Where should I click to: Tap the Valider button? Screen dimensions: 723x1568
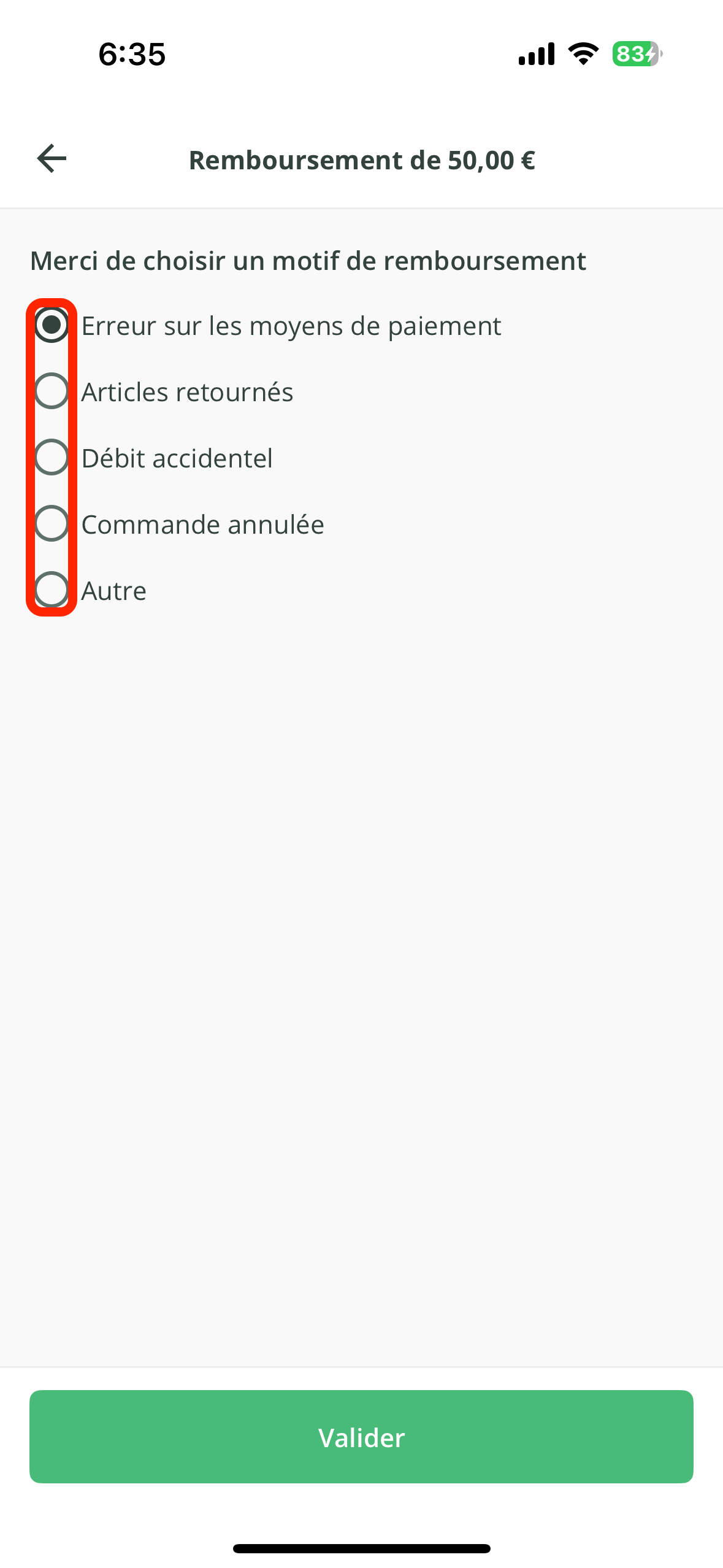[361, 1437]
